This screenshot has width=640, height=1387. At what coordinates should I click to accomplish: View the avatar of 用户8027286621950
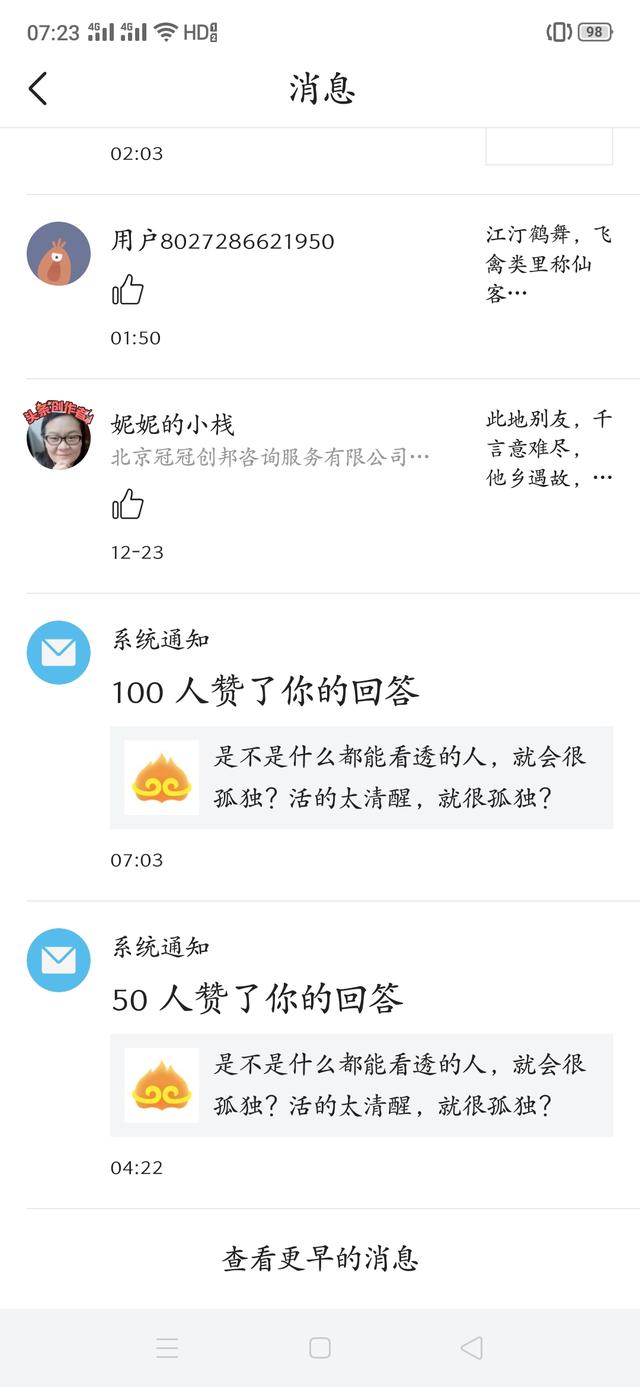point(58,254)
